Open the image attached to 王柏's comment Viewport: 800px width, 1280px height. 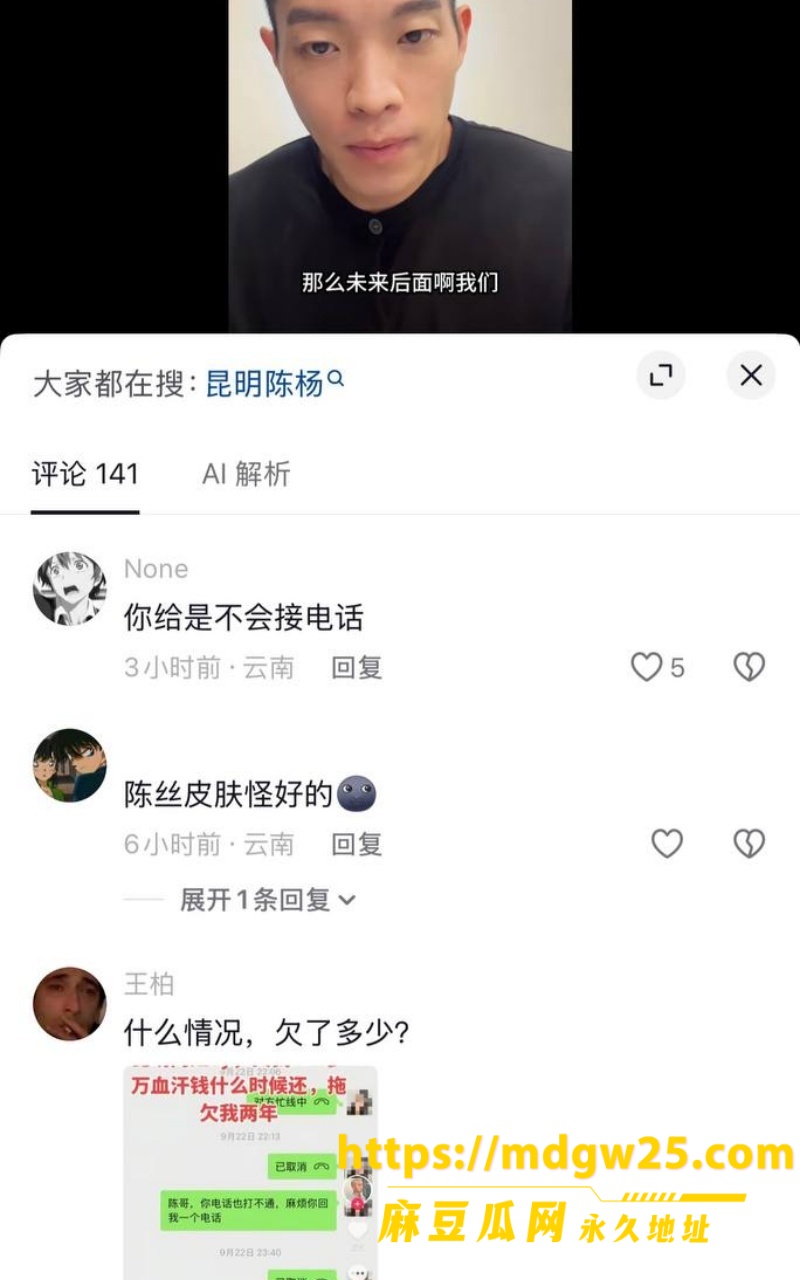[250, 1173]
